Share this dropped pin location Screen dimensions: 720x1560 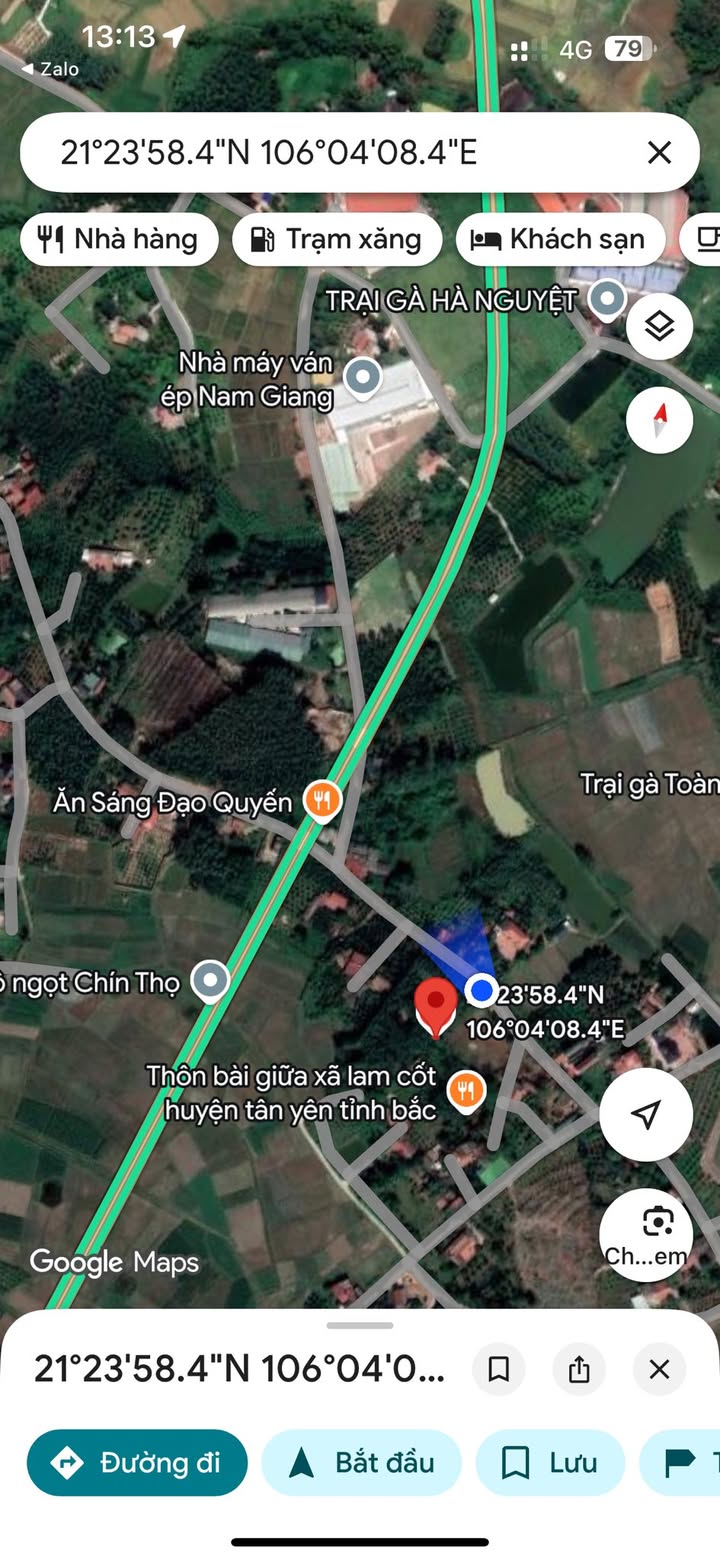tap(579, 1369)
